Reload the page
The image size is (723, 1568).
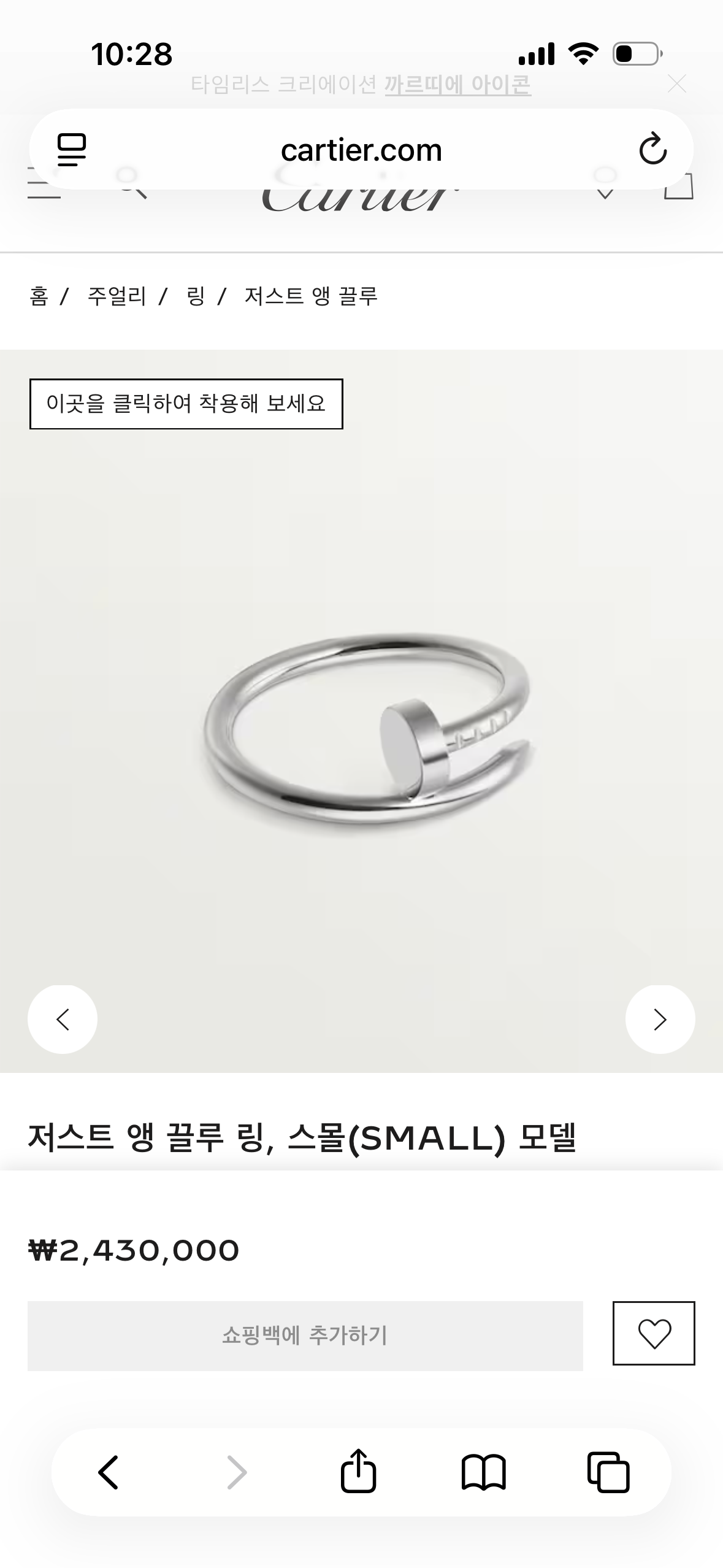pyautogui.click(x=652, y=149)
